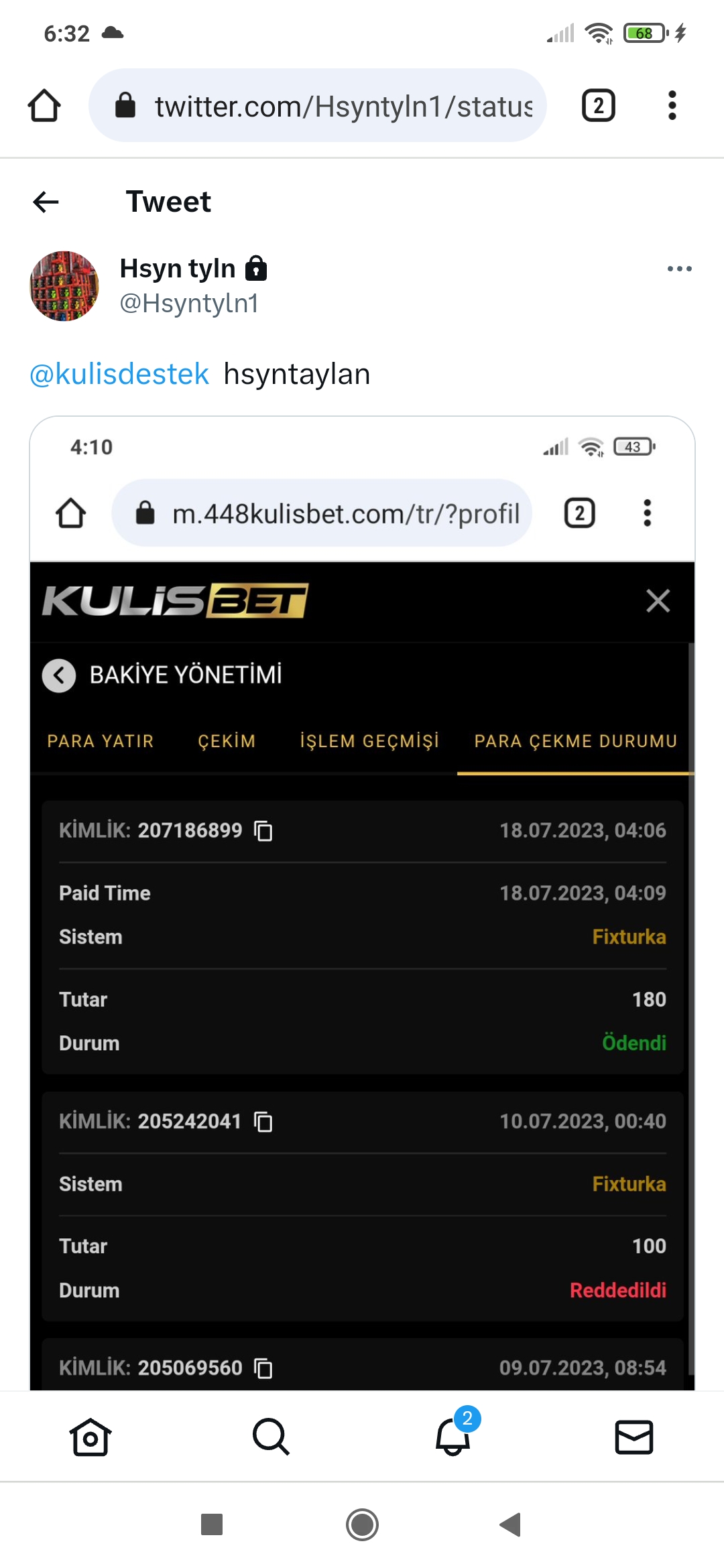Tap the system back button
Image resolution: width=724 pixels, height=1568 pixels.
coord(511,1524)
